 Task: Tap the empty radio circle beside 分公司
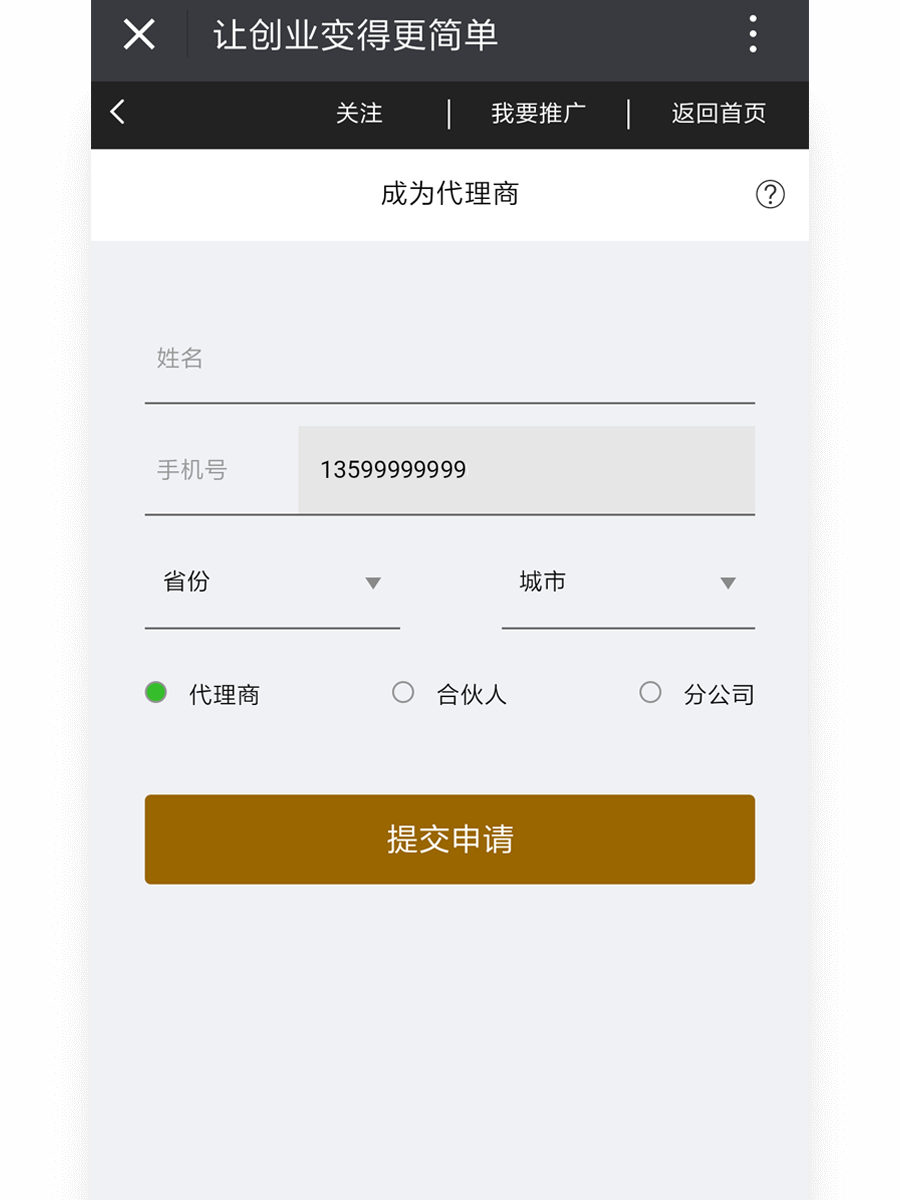coord(651,691)
